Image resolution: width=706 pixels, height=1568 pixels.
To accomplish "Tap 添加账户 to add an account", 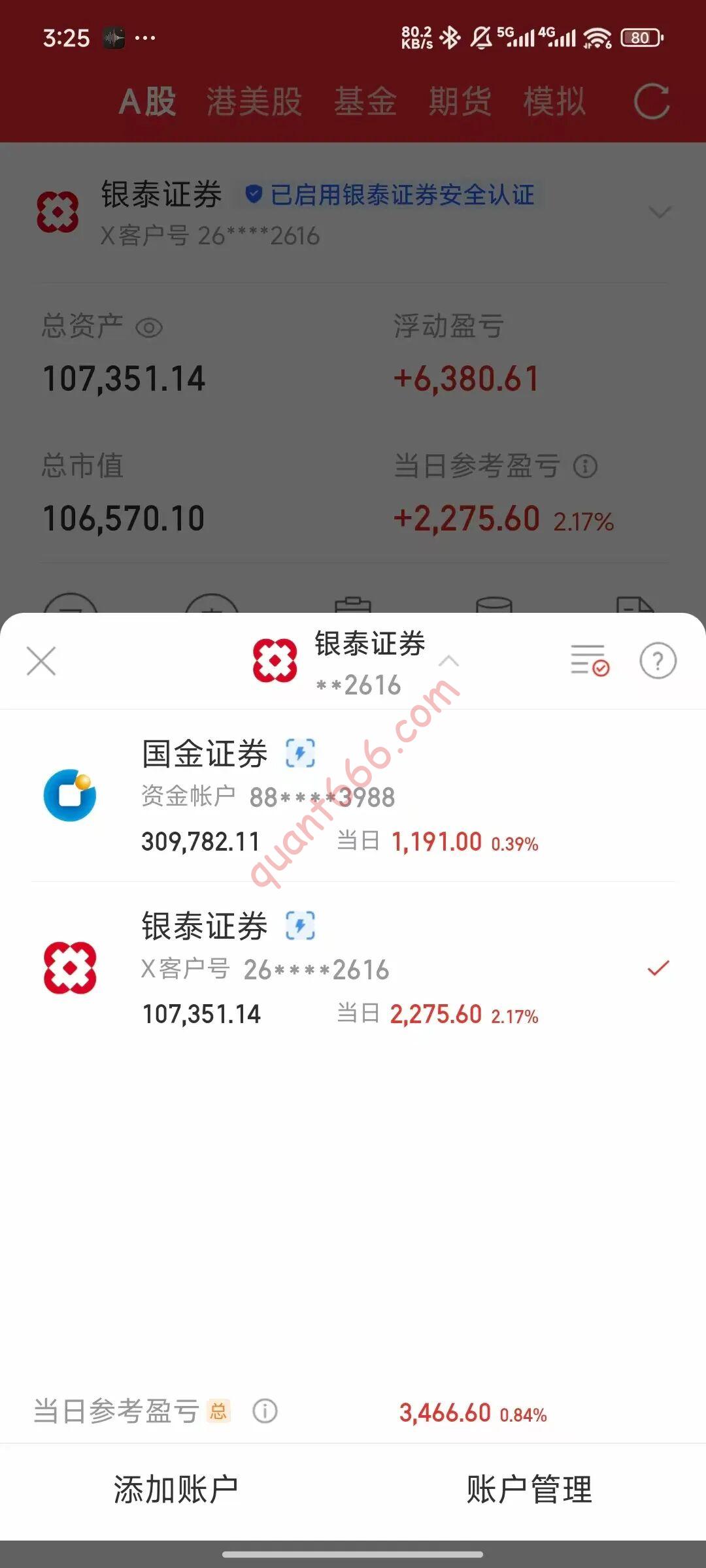I will coord(176,1490).
